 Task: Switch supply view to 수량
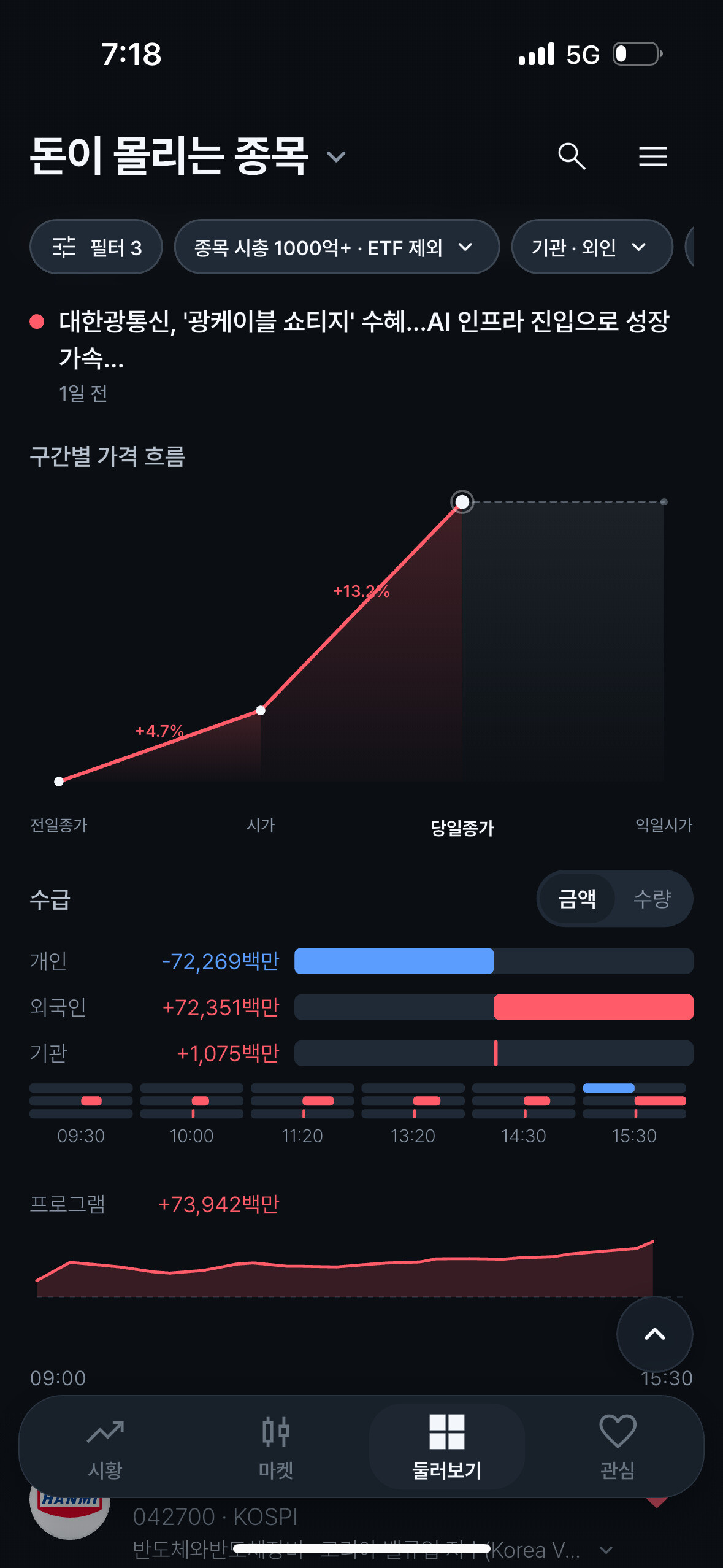click(652, 899)
